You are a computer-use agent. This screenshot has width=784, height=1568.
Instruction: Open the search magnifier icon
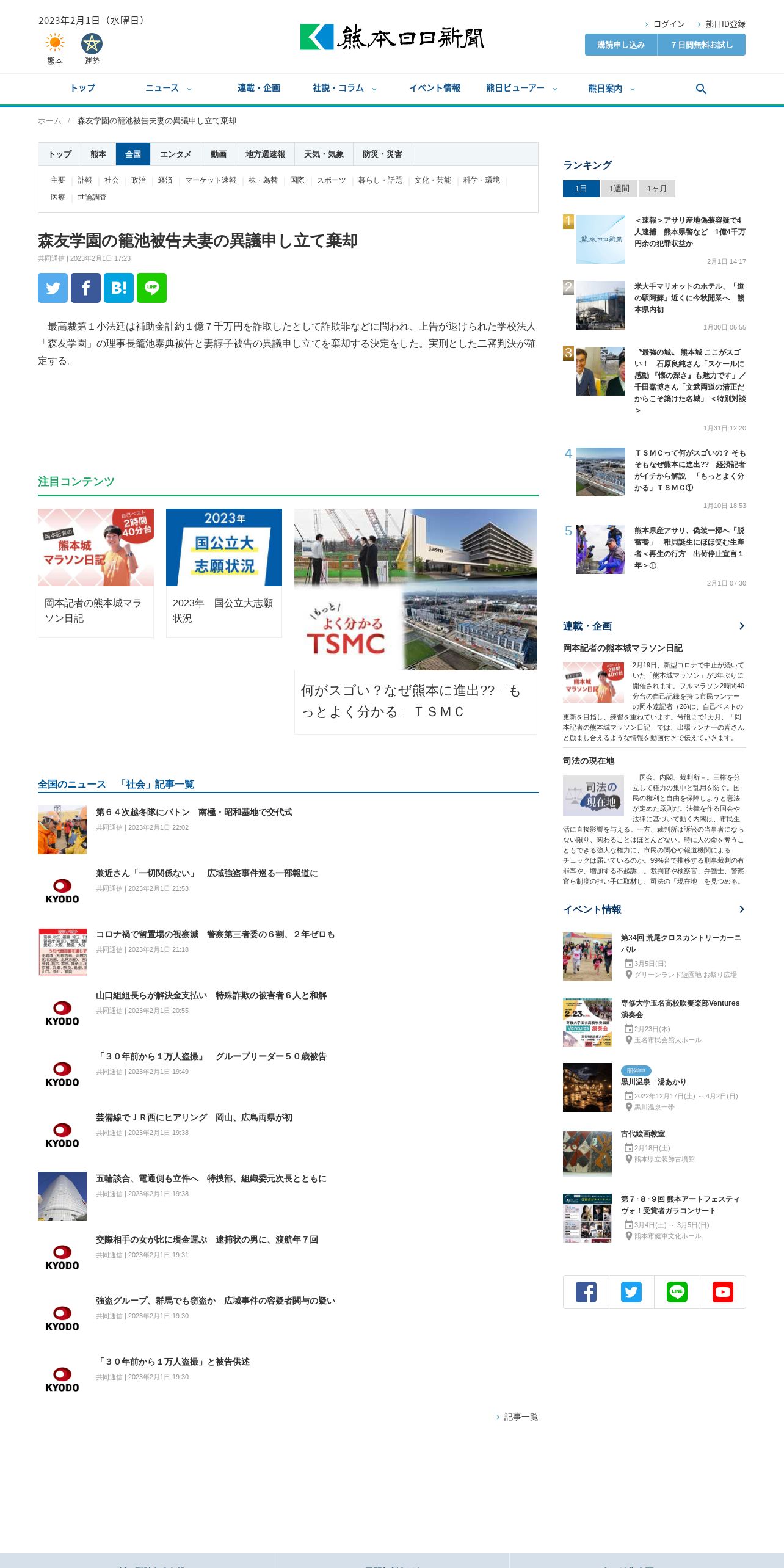point(701,89)
